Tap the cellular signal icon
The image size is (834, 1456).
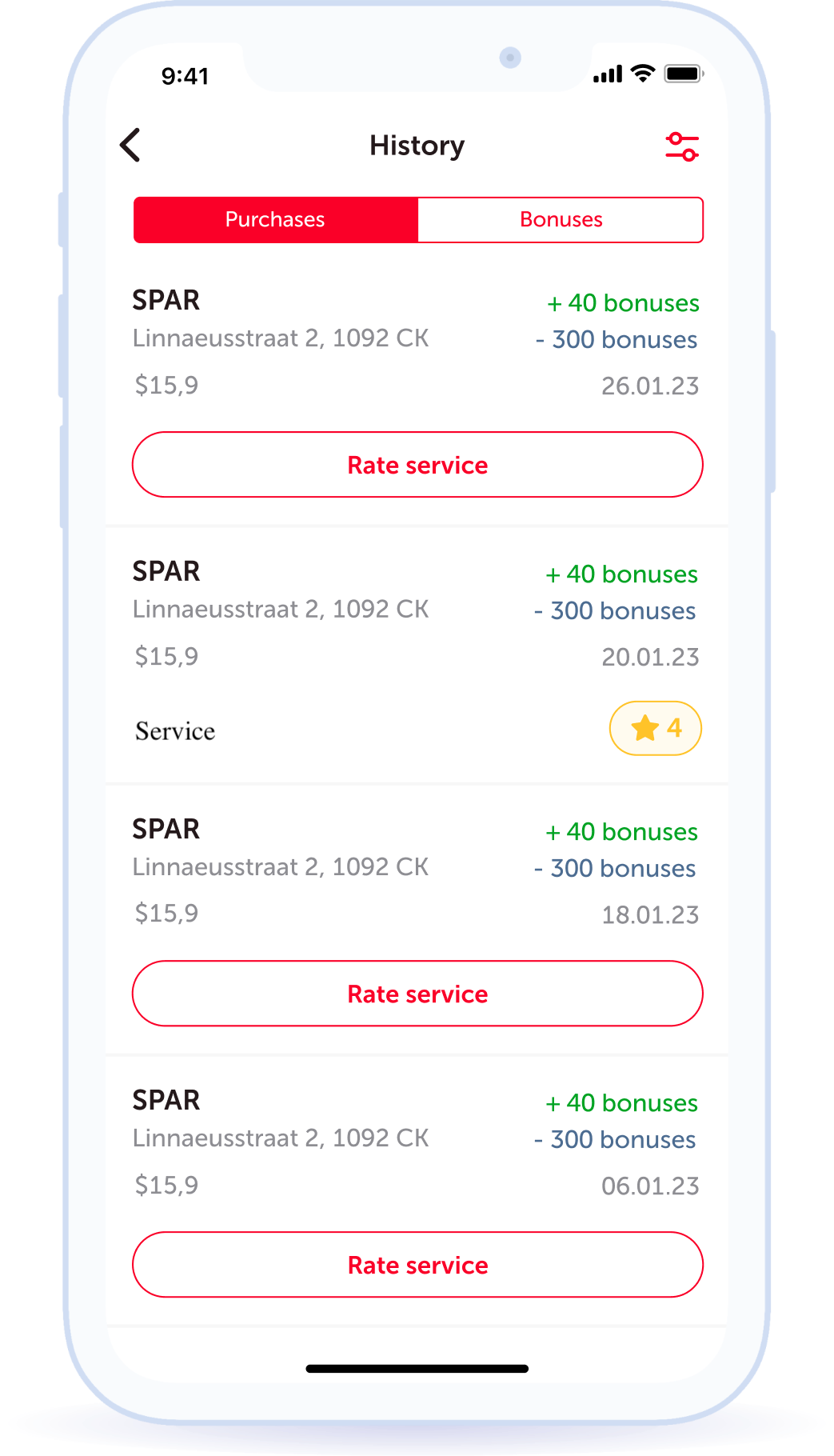[607, 73]
